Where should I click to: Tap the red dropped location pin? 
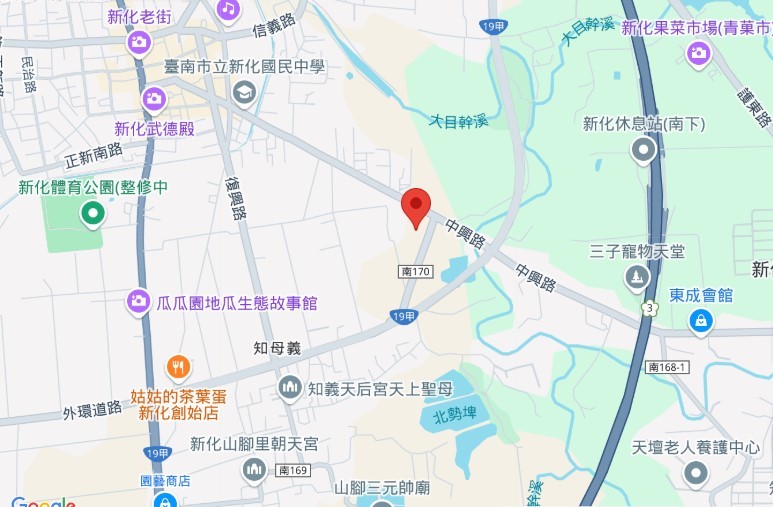(x=416, y=206)
